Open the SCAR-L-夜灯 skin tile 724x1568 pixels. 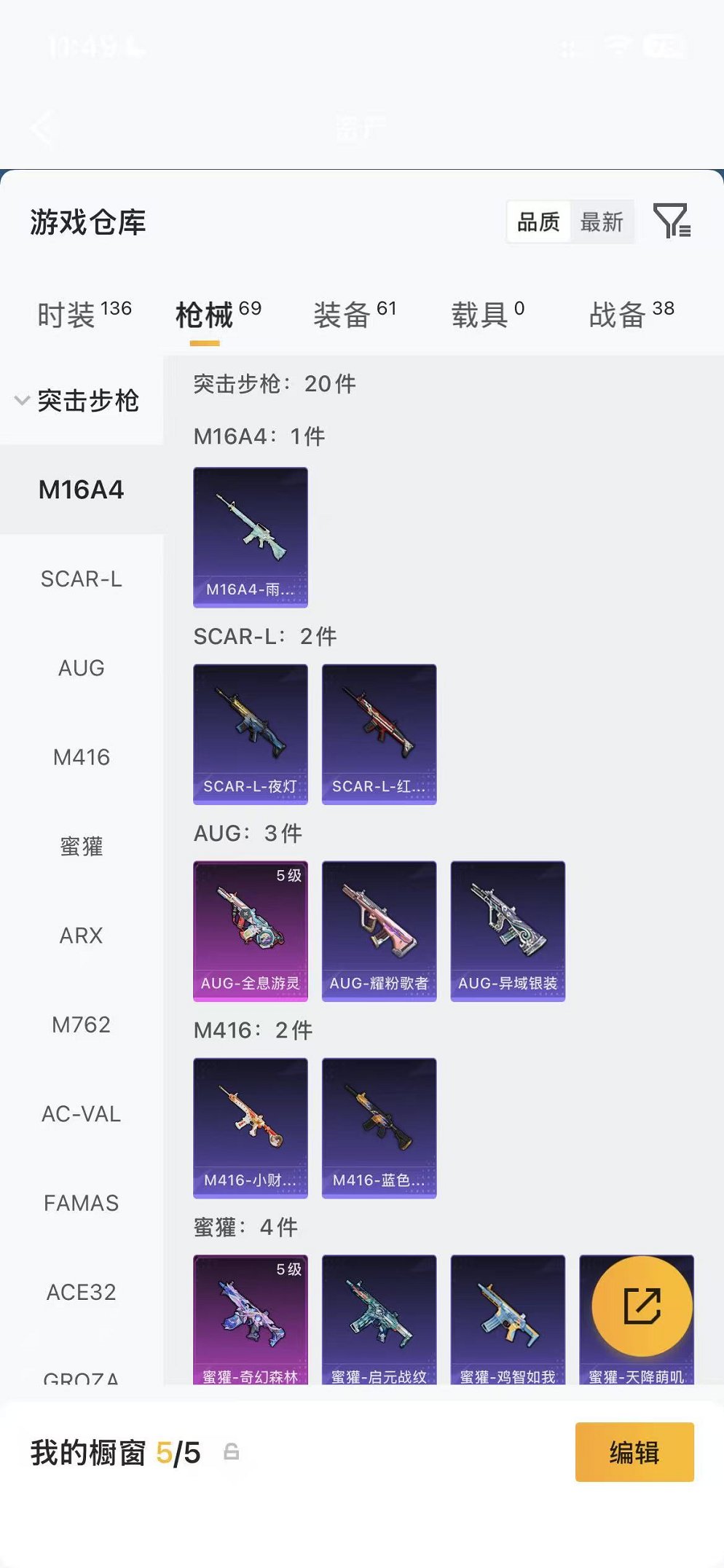(x=251, y=734)
